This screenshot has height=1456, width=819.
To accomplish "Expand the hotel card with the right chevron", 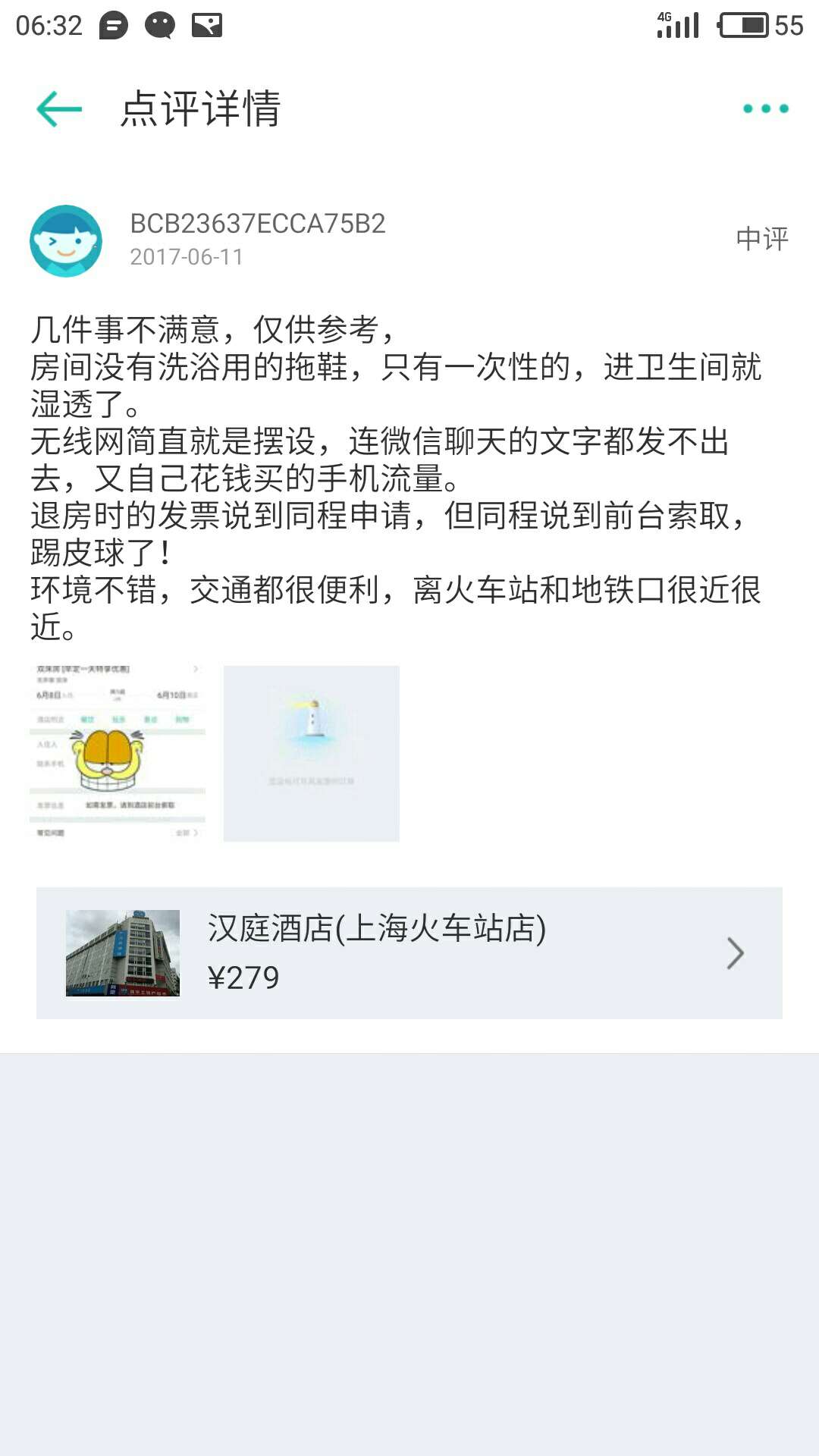I will [734, 953].
